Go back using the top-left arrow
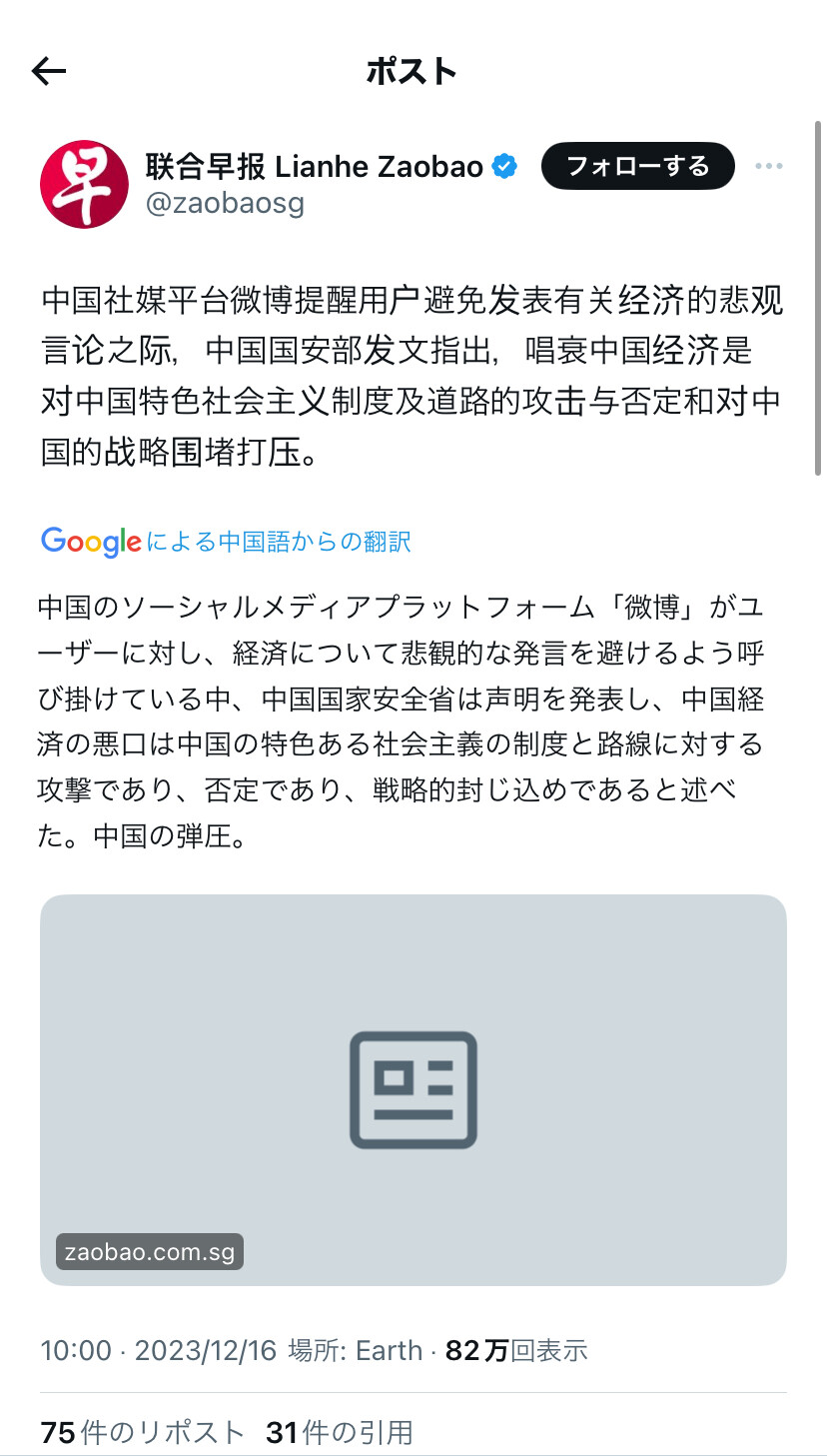This screenshot has height=1456, width=827. [49, 71]
